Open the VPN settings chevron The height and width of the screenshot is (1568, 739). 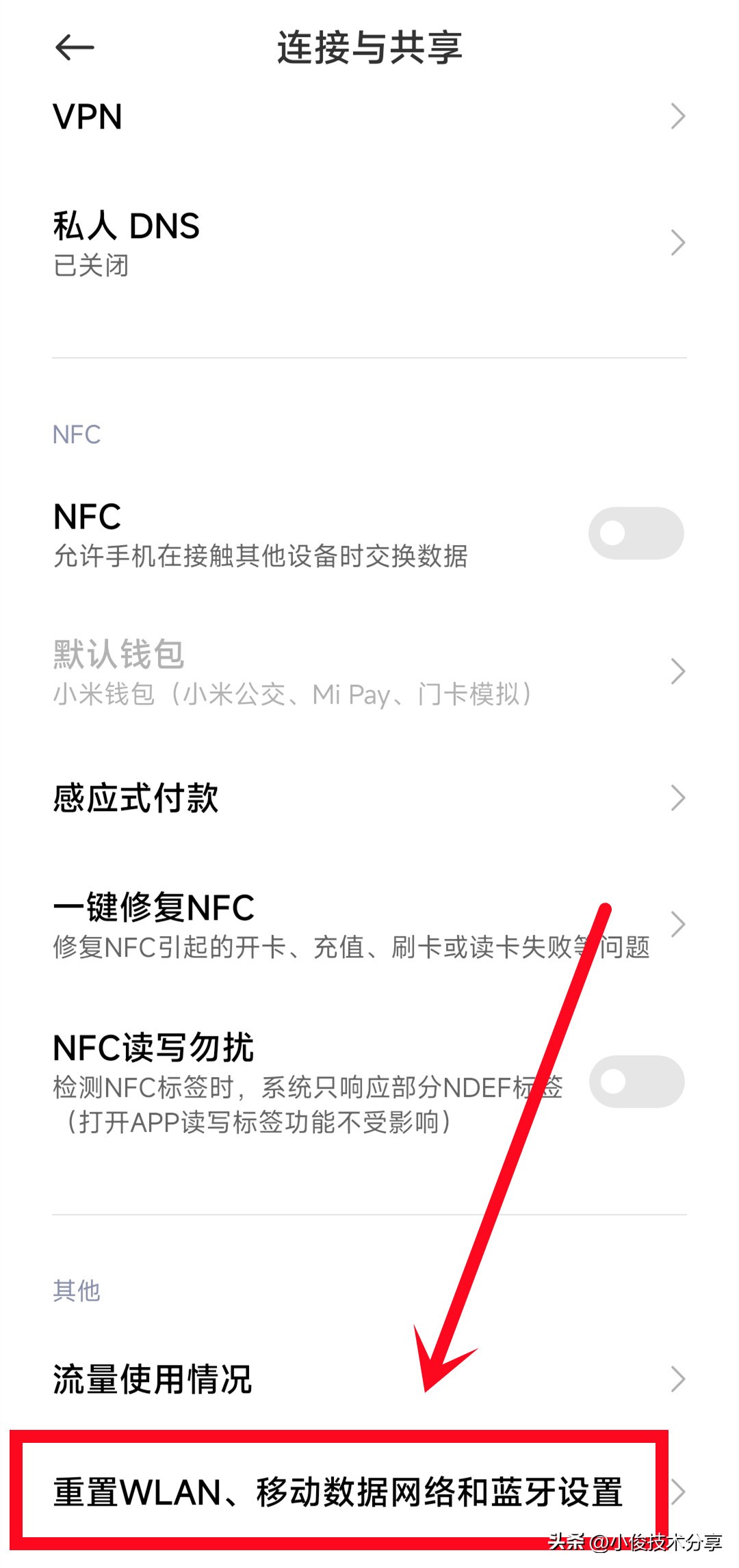point(678,116)
